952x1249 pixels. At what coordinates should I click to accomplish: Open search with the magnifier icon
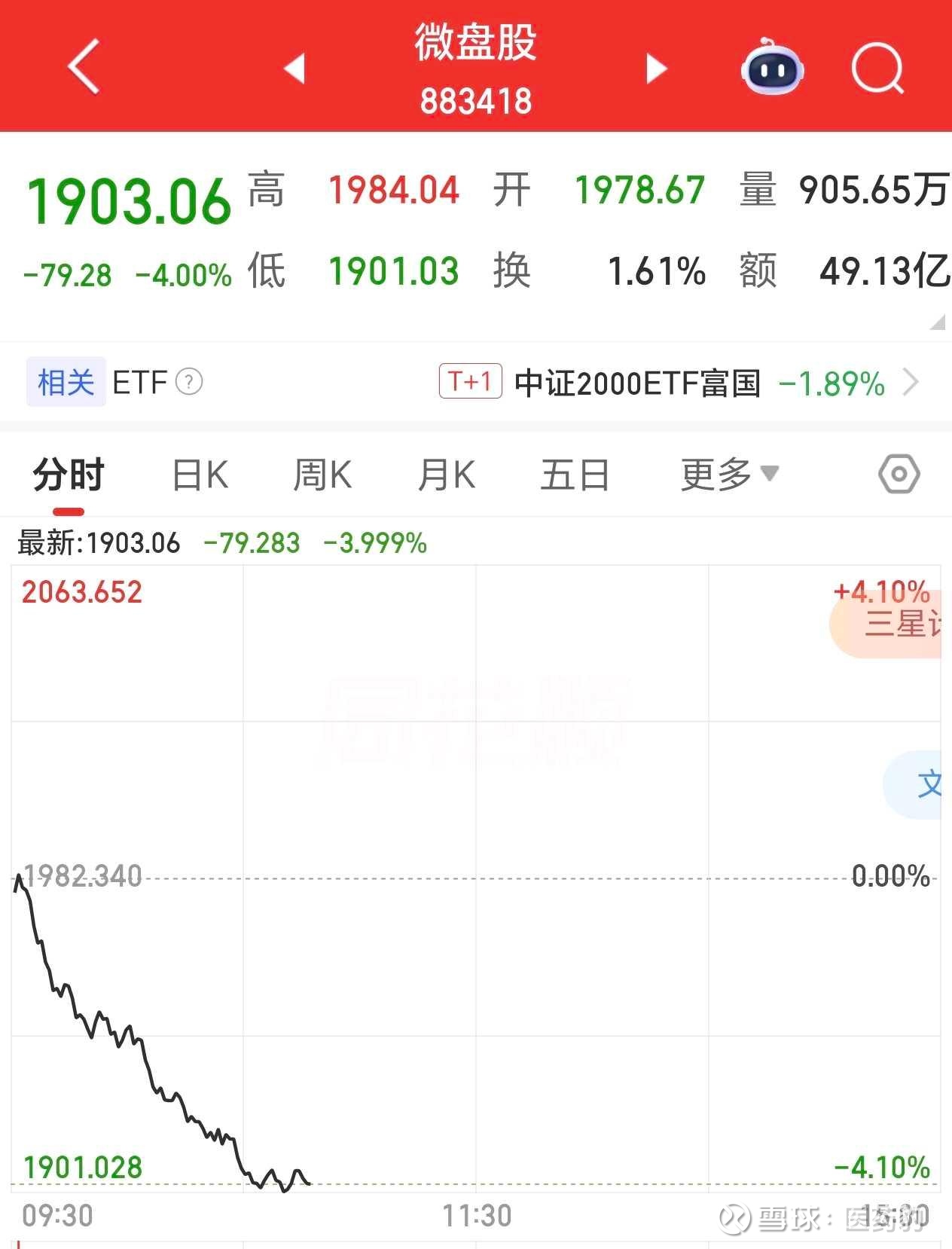[x=877, y=68]
